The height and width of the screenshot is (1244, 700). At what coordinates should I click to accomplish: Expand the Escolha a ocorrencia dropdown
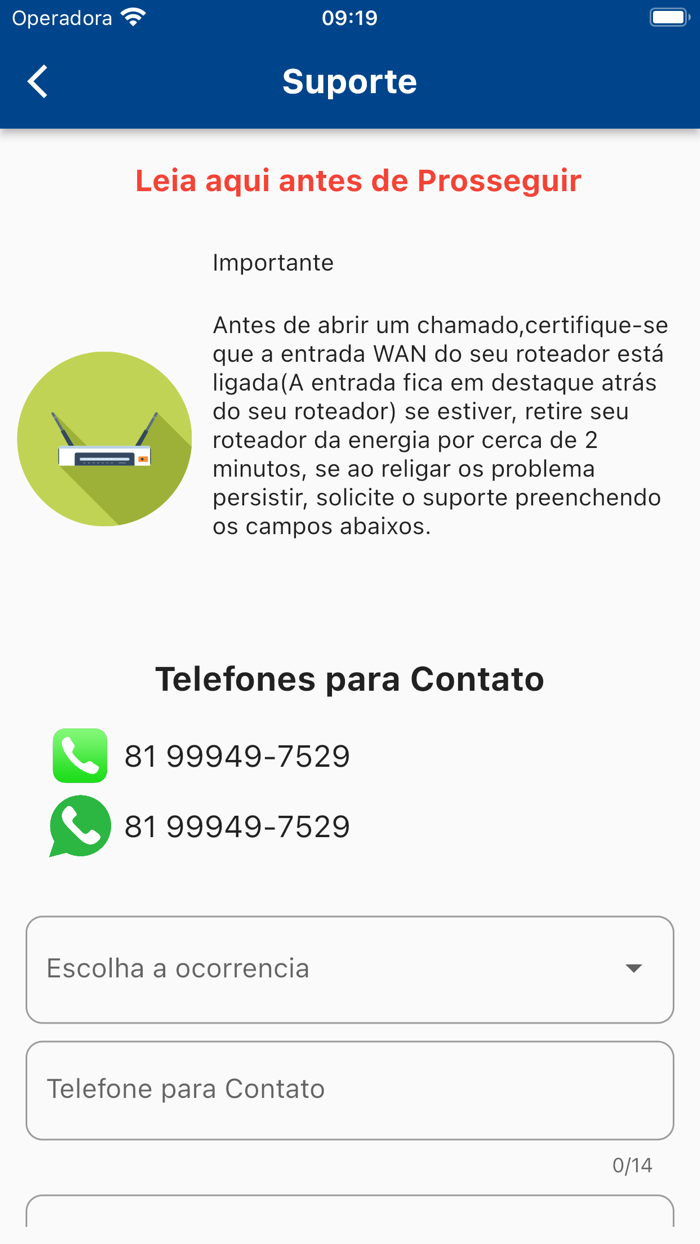[x=349, y=969]
